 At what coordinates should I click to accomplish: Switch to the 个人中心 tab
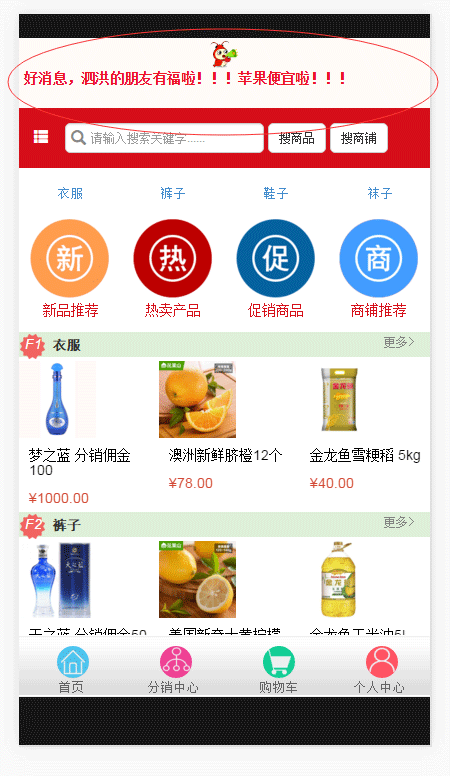coord(380,670)
